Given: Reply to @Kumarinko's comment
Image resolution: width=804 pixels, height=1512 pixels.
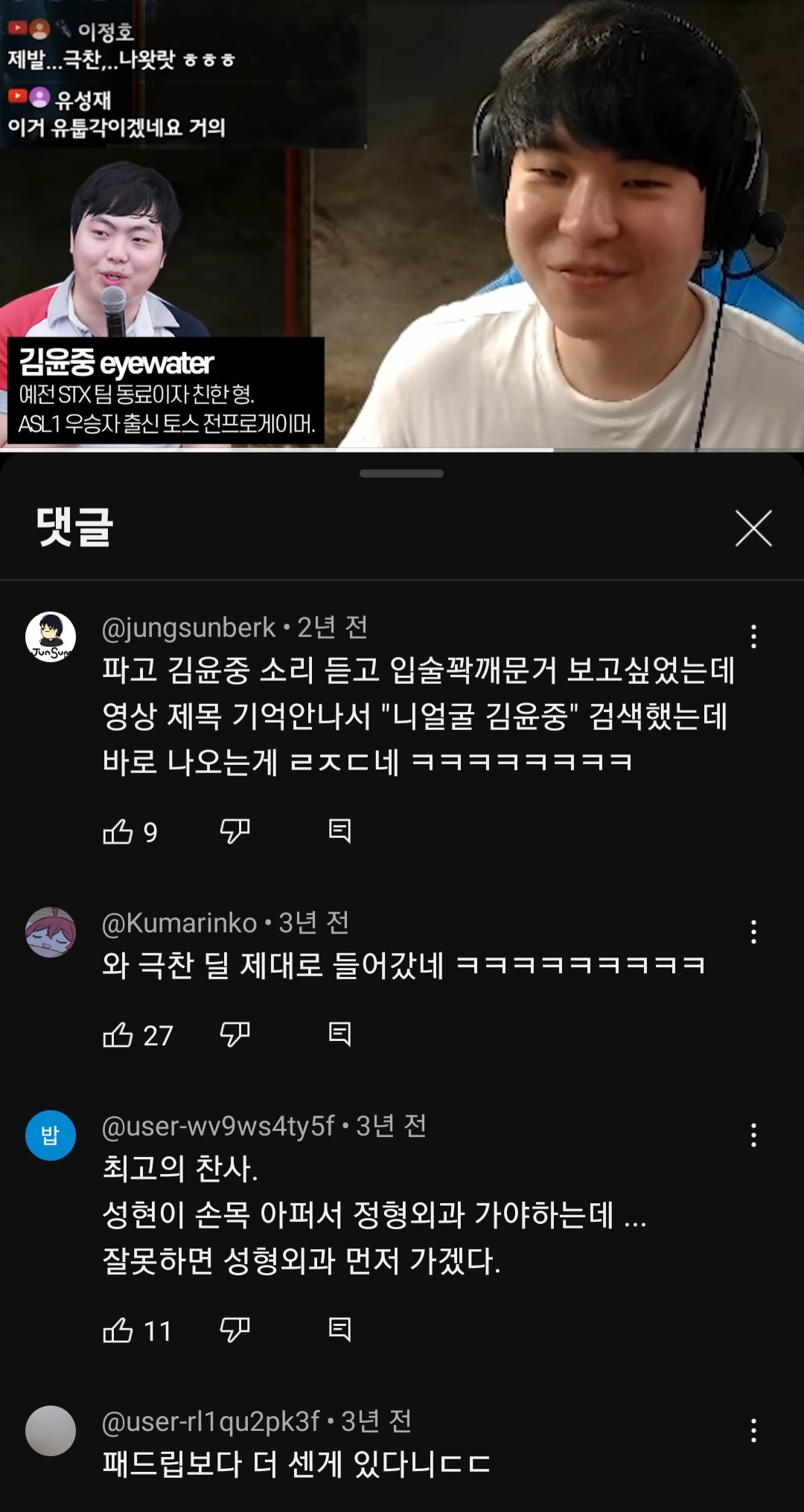Looking at the screenshot, I should pyautogui.click(x=339, y=1034).
